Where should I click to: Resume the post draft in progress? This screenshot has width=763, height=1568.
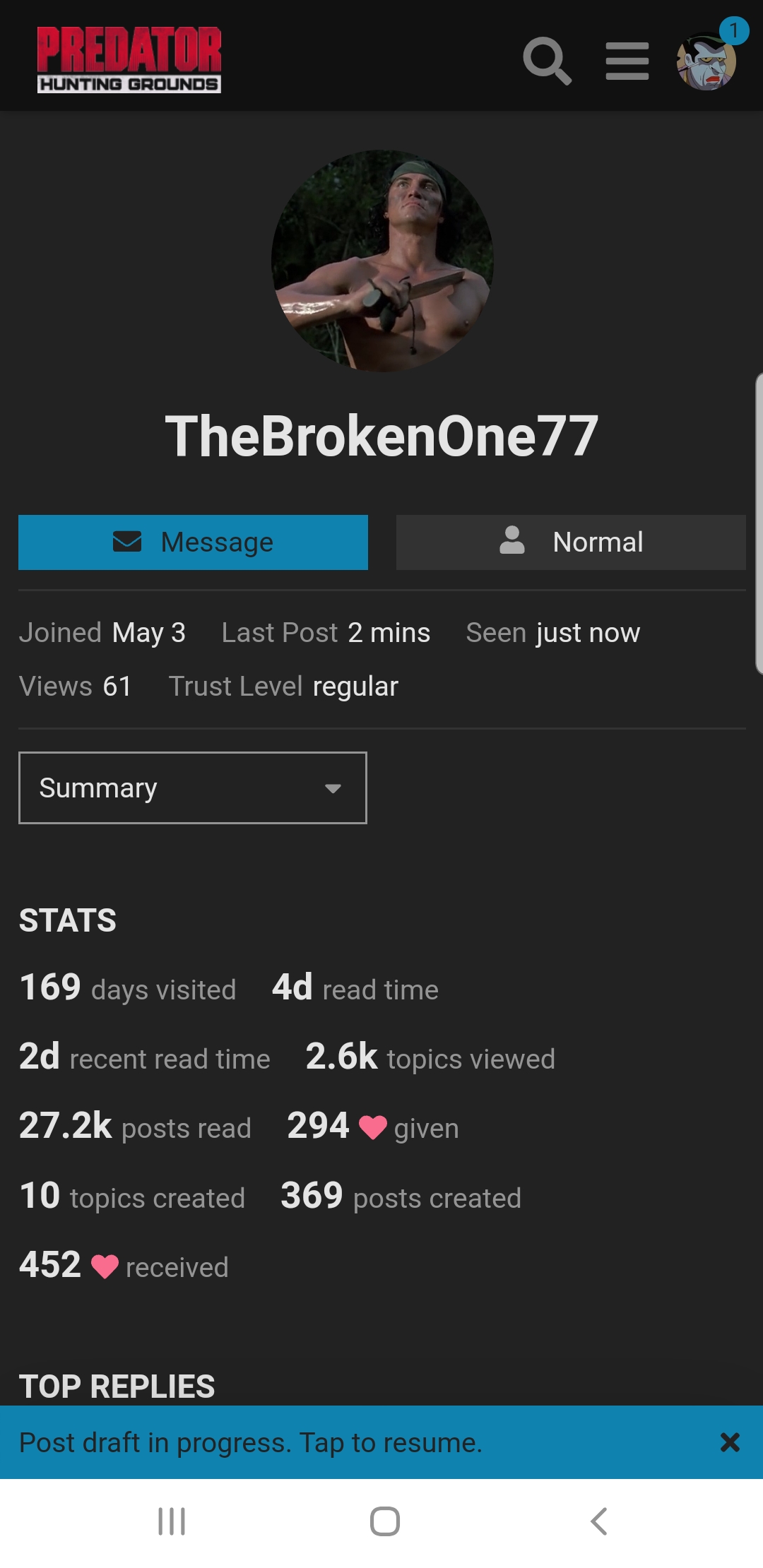251,1442
